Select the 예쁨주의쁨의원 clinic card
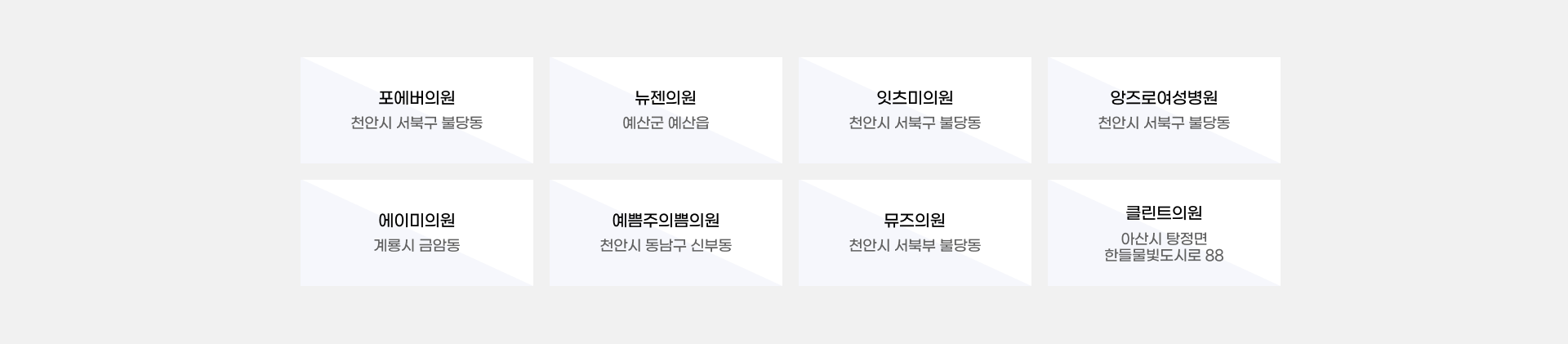This screenshot has width=1568, height=344. pos(666,232)
